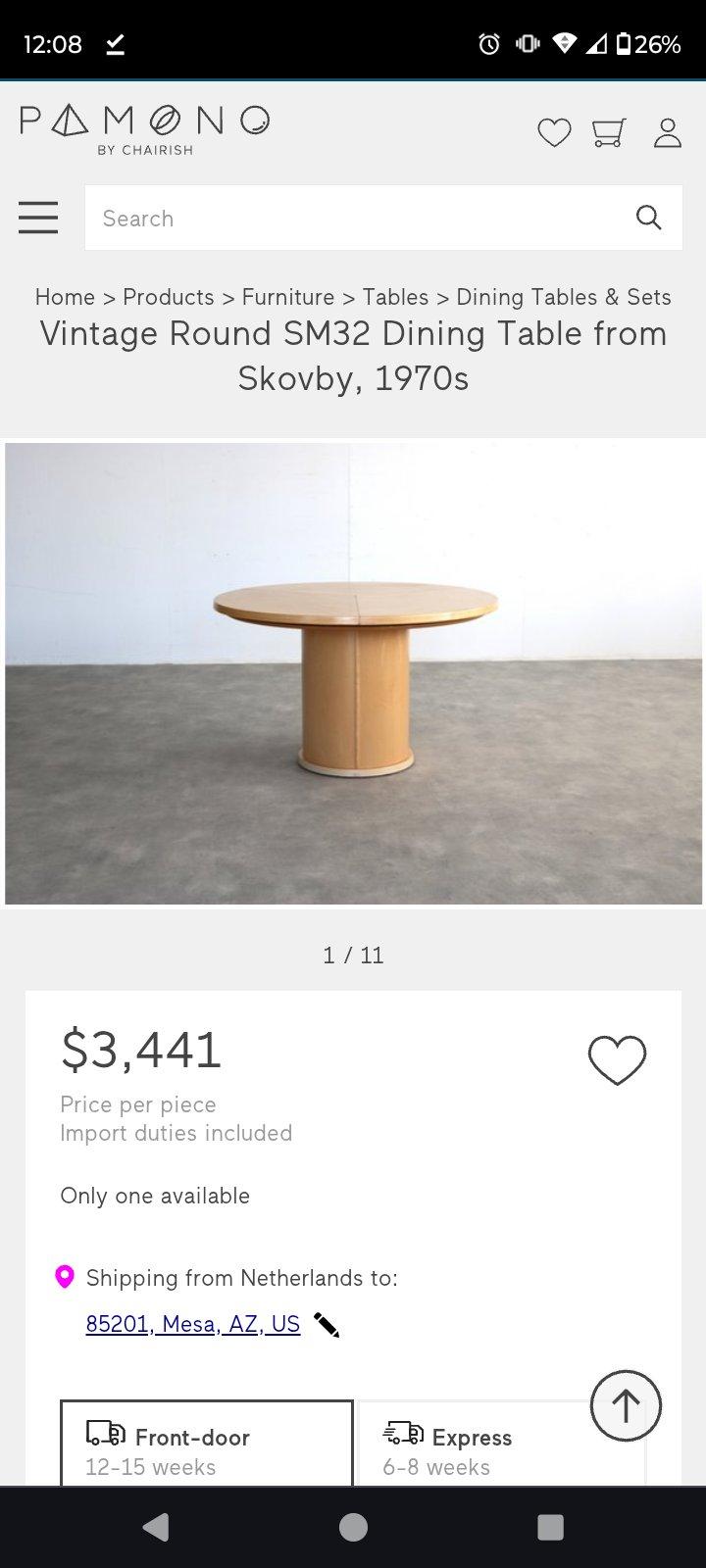
Task: Tap the Search input field
Action: click(343, 218)
